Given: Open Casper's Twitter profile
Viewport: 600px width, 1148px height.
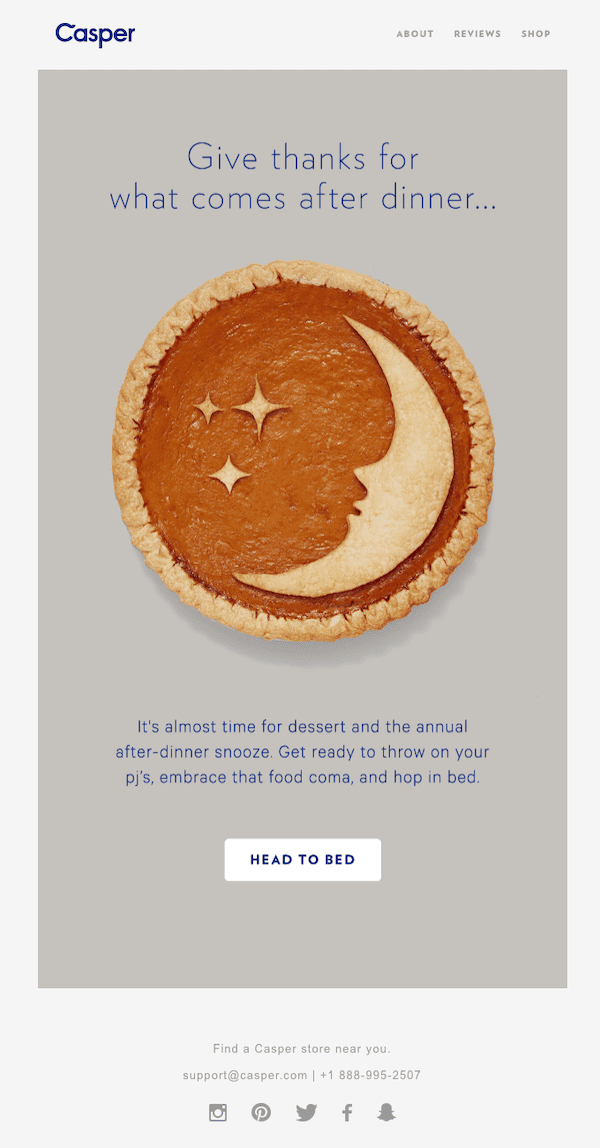Looking at the screenshot, I should pyautogui.click(x=306, y=1112).
